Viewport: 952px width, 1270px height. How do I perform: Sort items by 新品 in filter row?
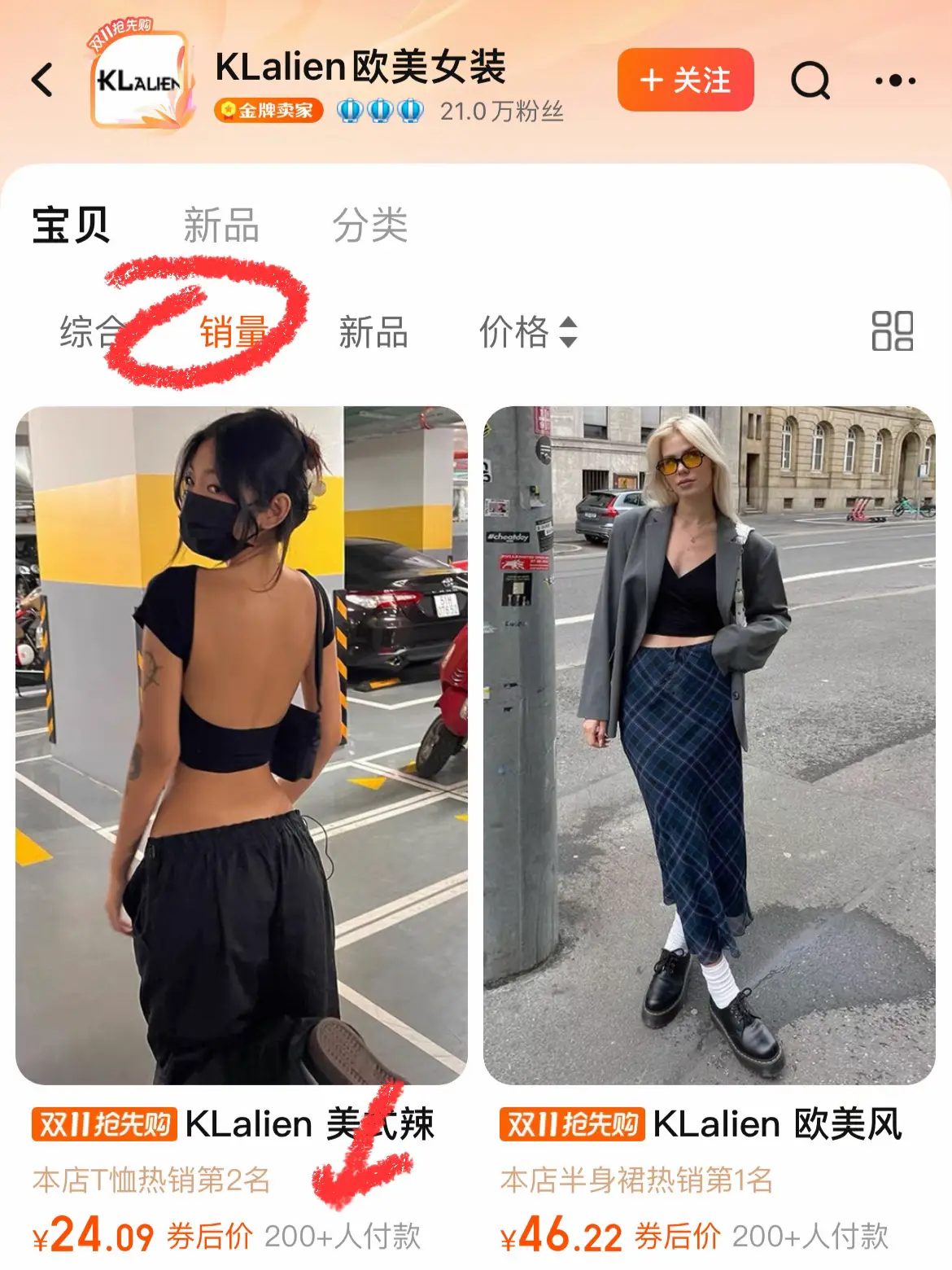coord(373,331)
